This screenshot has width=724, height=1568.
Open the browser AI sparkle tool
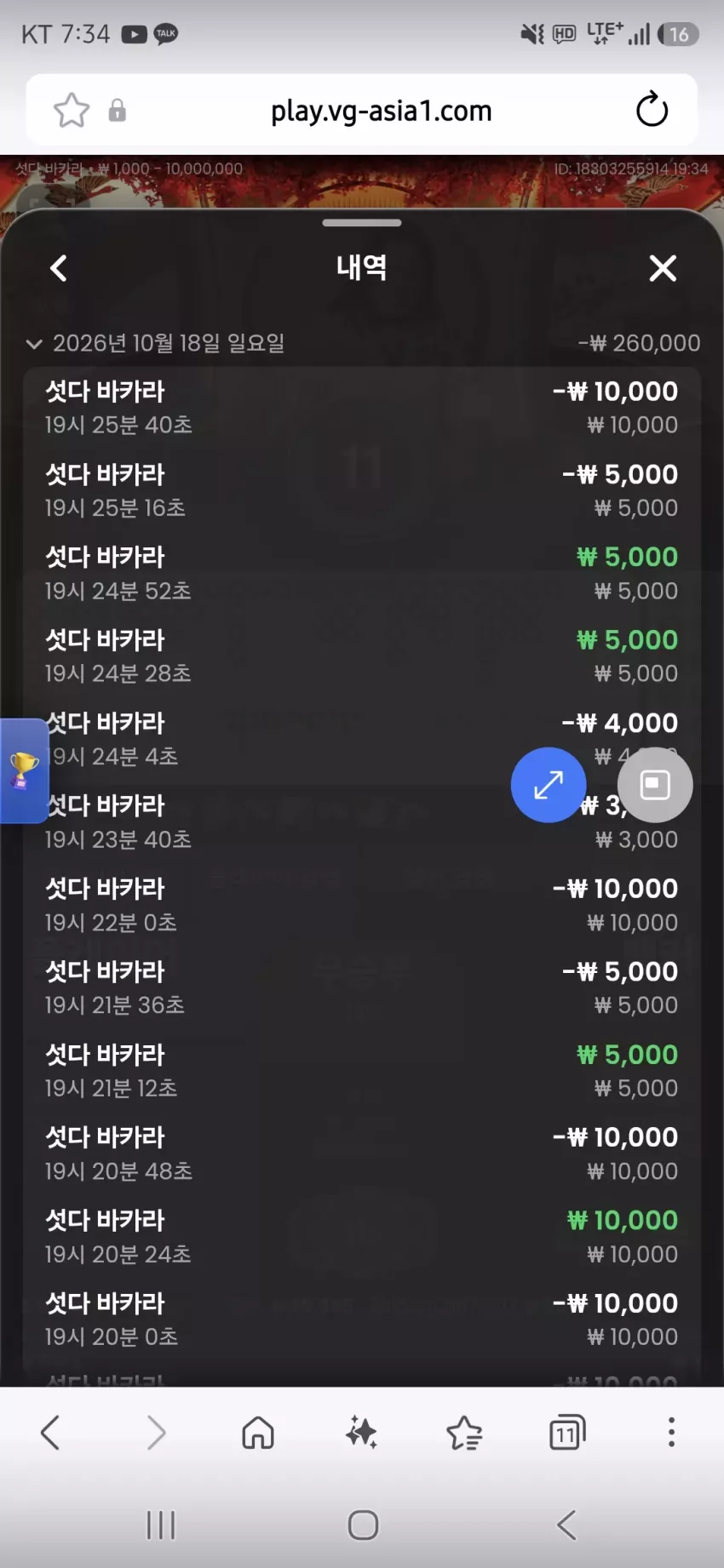coord(361,1433)
